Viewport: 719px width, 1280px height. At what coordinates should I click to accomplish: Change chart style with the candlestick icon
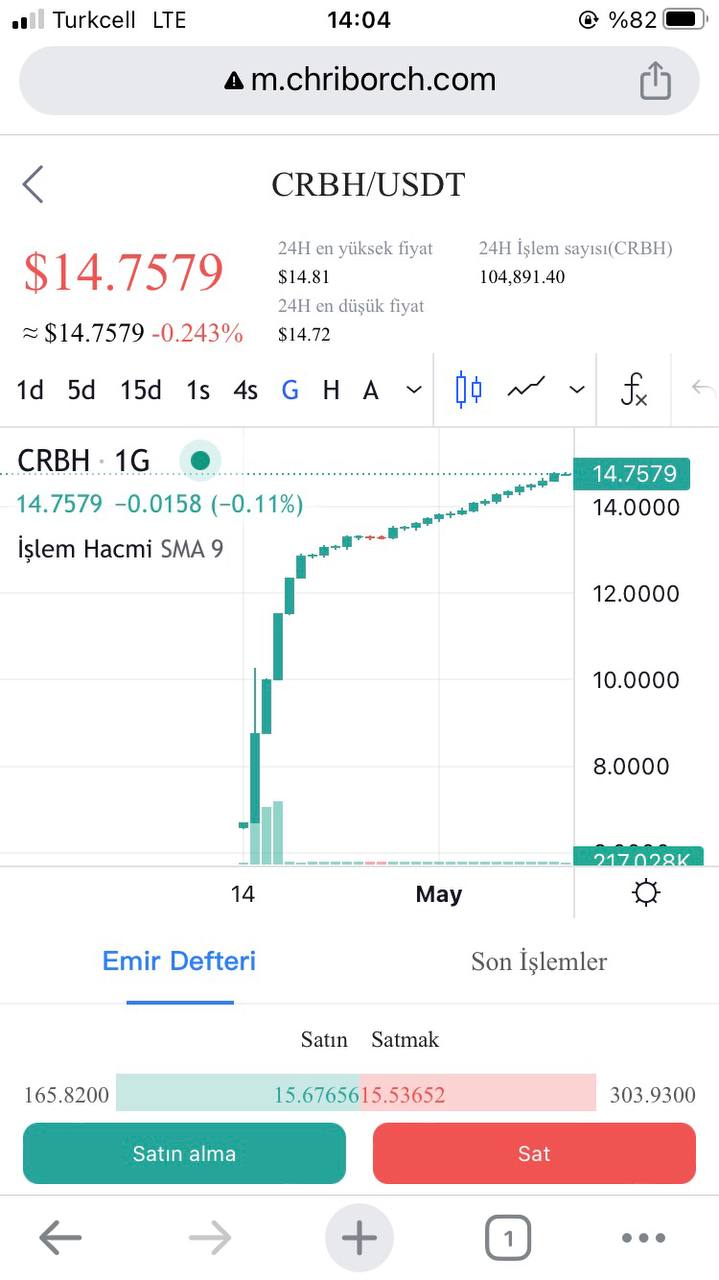pos(468,389)
